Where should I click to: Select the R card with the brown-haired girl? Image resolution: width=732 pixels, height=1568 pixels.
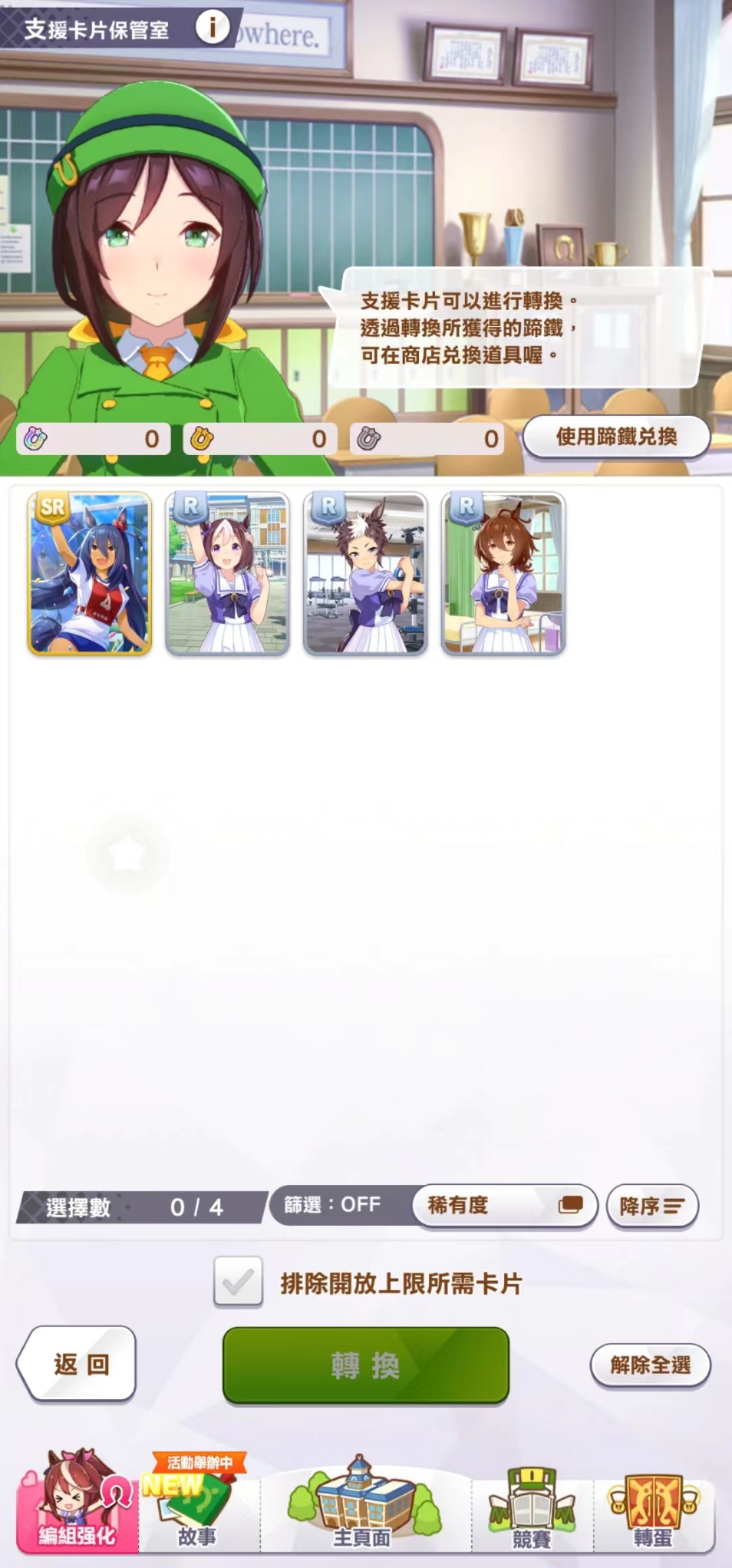503,574
